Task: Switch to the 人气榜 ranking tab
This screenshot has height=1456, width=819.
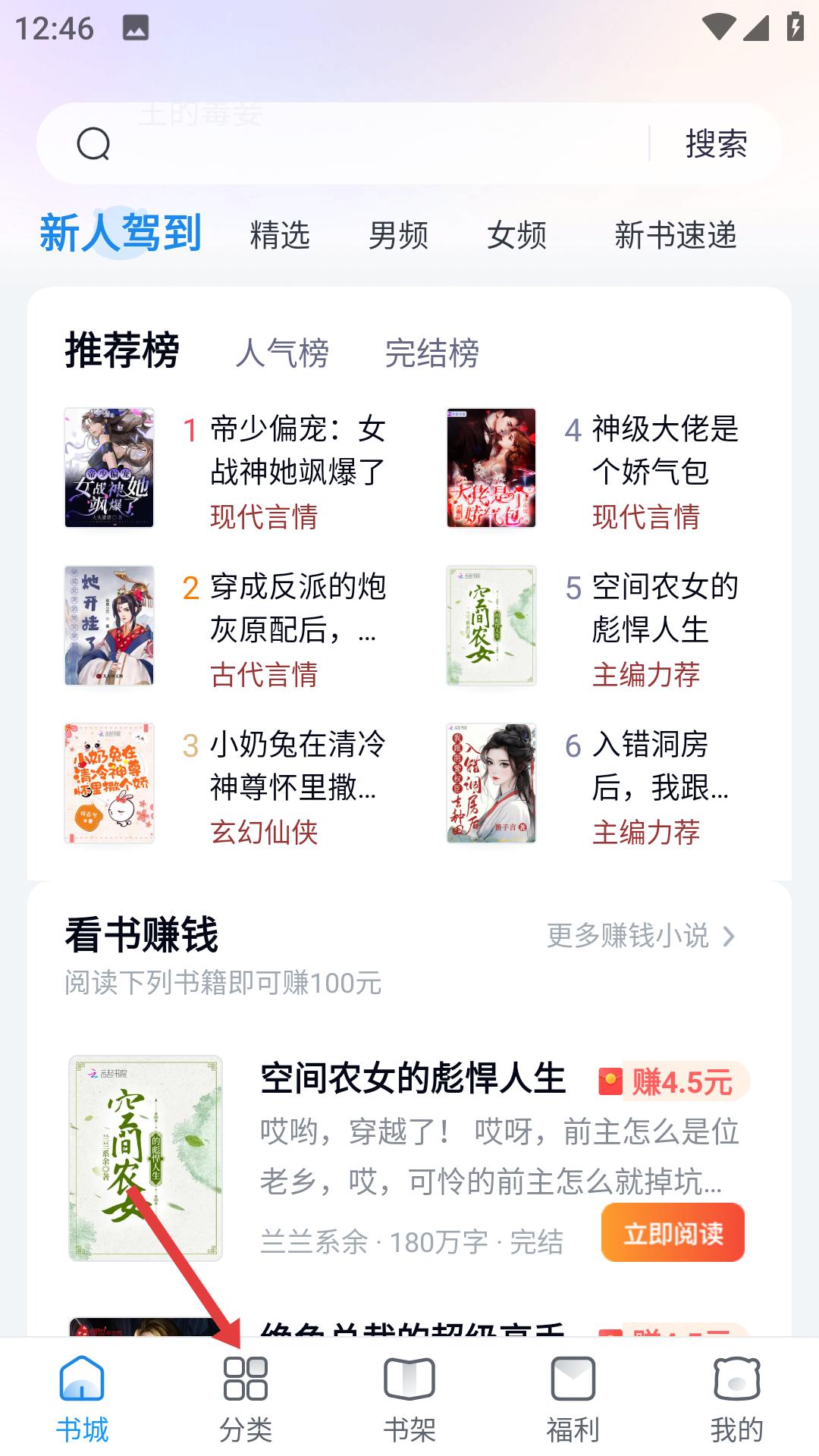Action: point(282,353)
